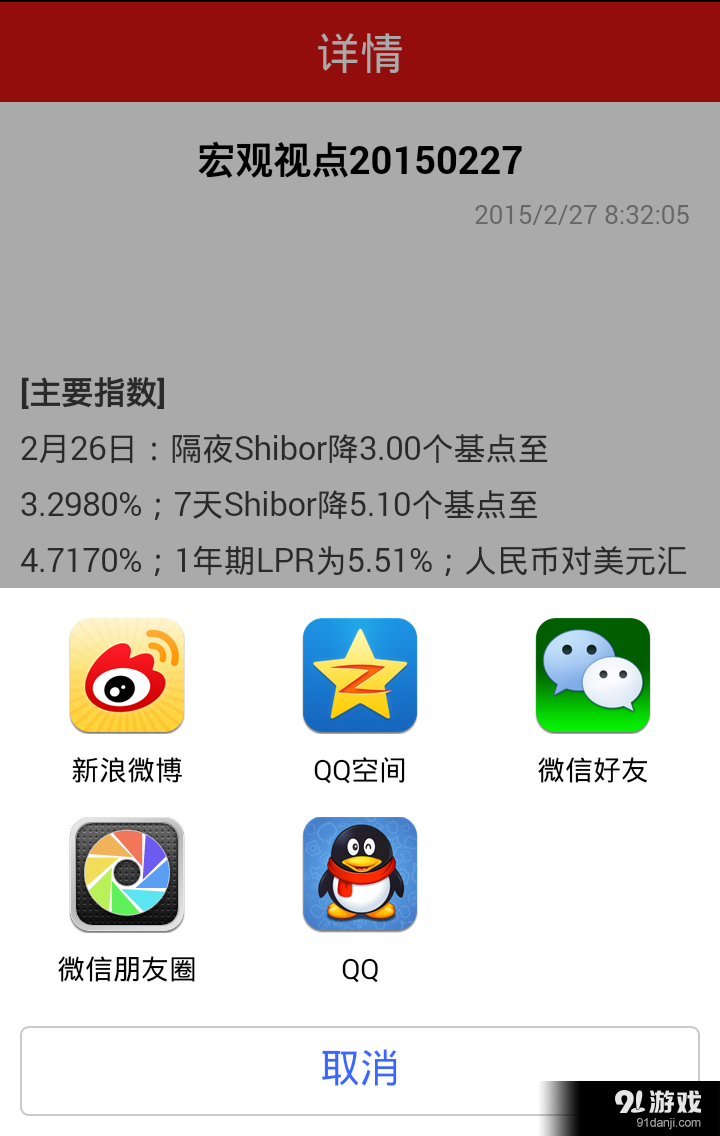Select the article title 宏观视点20150227
This screenshot has height=1136, width=720.
pos(360,160)
